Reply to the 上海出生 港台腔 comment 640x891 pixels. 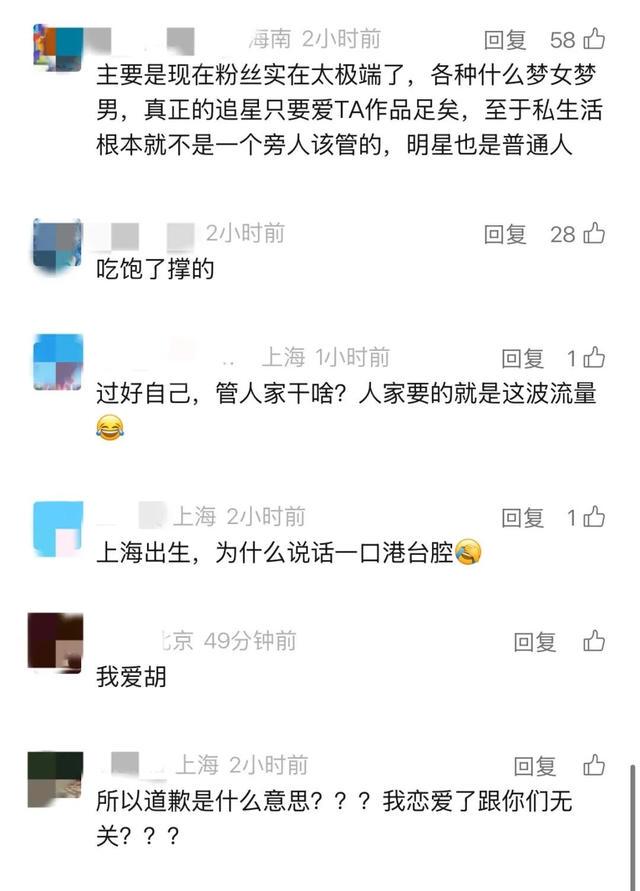[x=522, y=517]
